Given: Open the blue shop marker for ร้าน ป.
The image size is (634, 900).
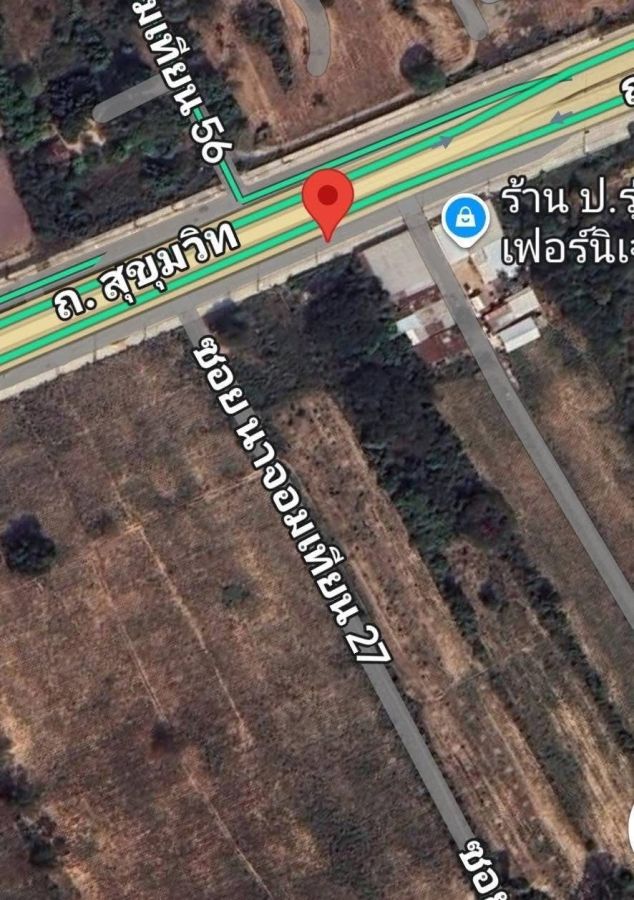Looking at the screenshot, I should 465,218.
